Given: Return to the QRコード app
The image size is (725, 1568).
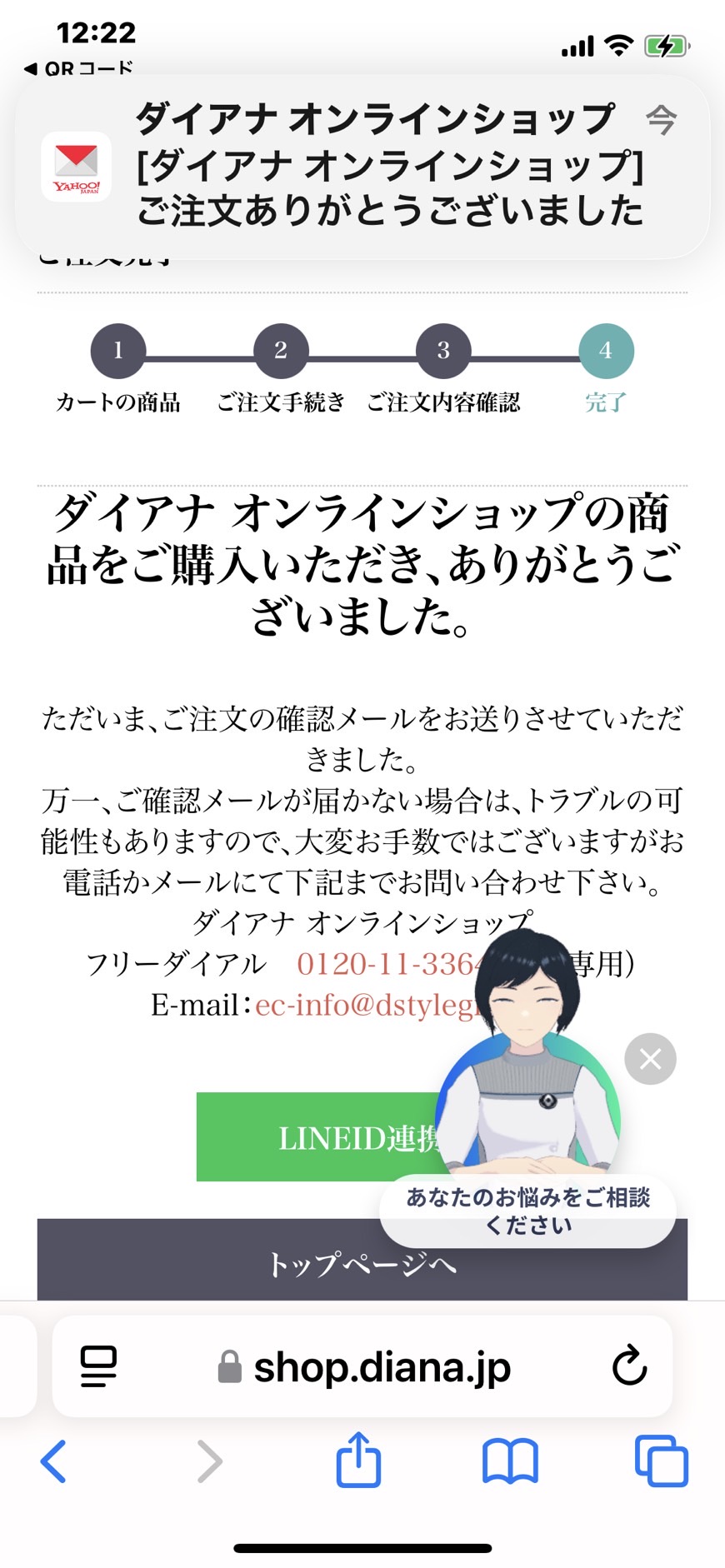Looking at the screenshot, I should [78, 68].
